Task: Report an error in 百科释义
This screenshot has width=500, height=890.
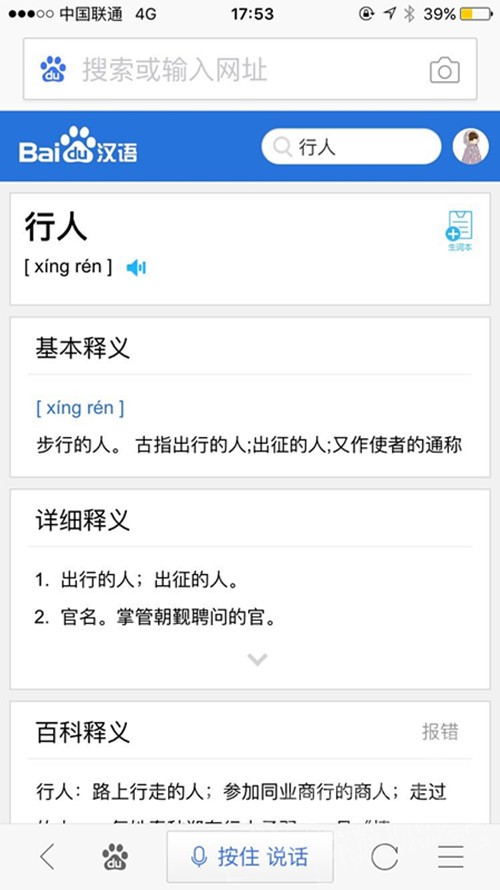Action: point(440,732)
